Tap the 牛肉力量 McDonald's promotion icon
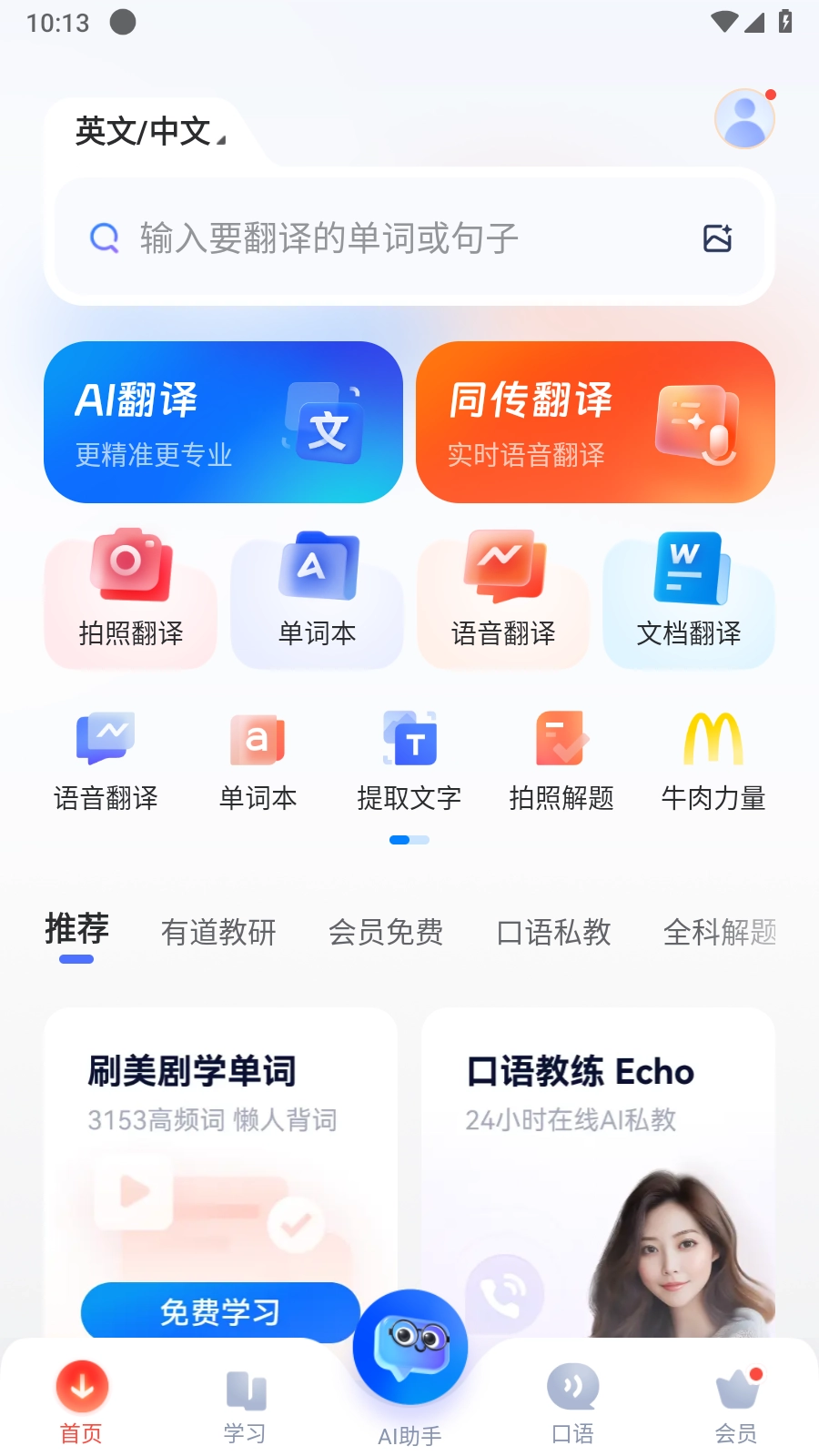 pyautogui.click(x=713, y=760)
